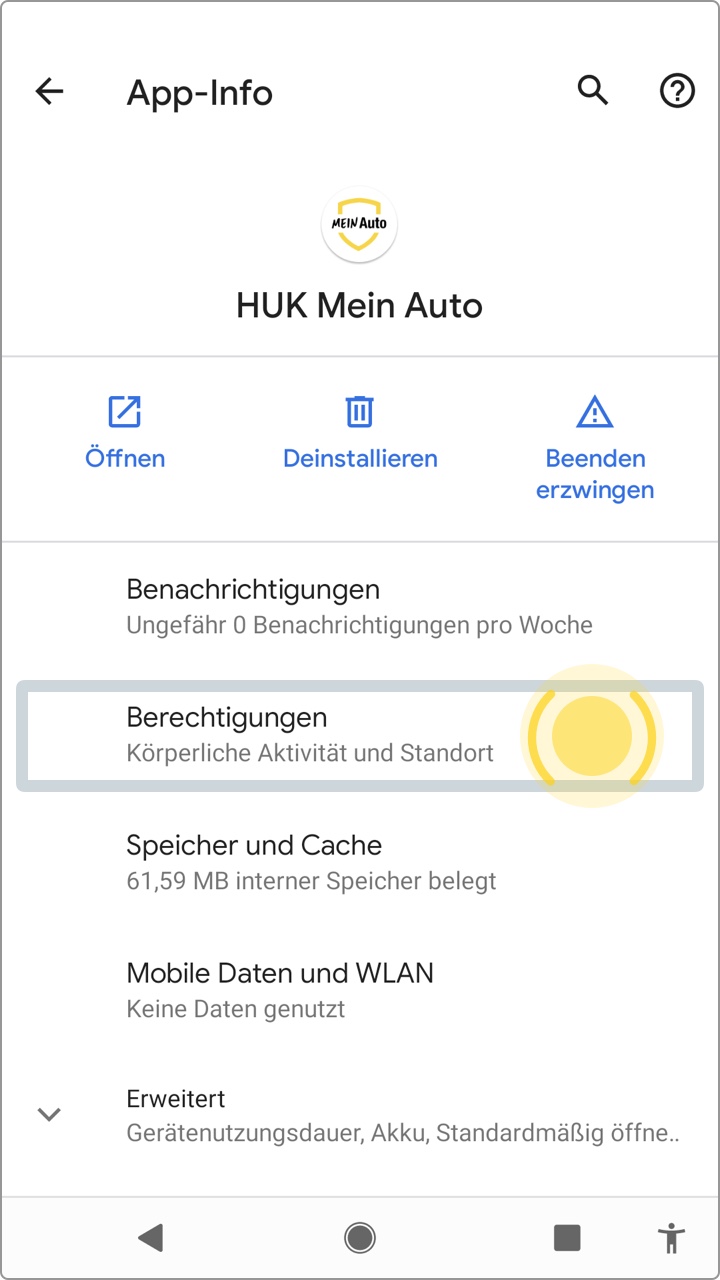Expand the Erweitert section
The image size is (720, 1280).
coord(360,1115)
